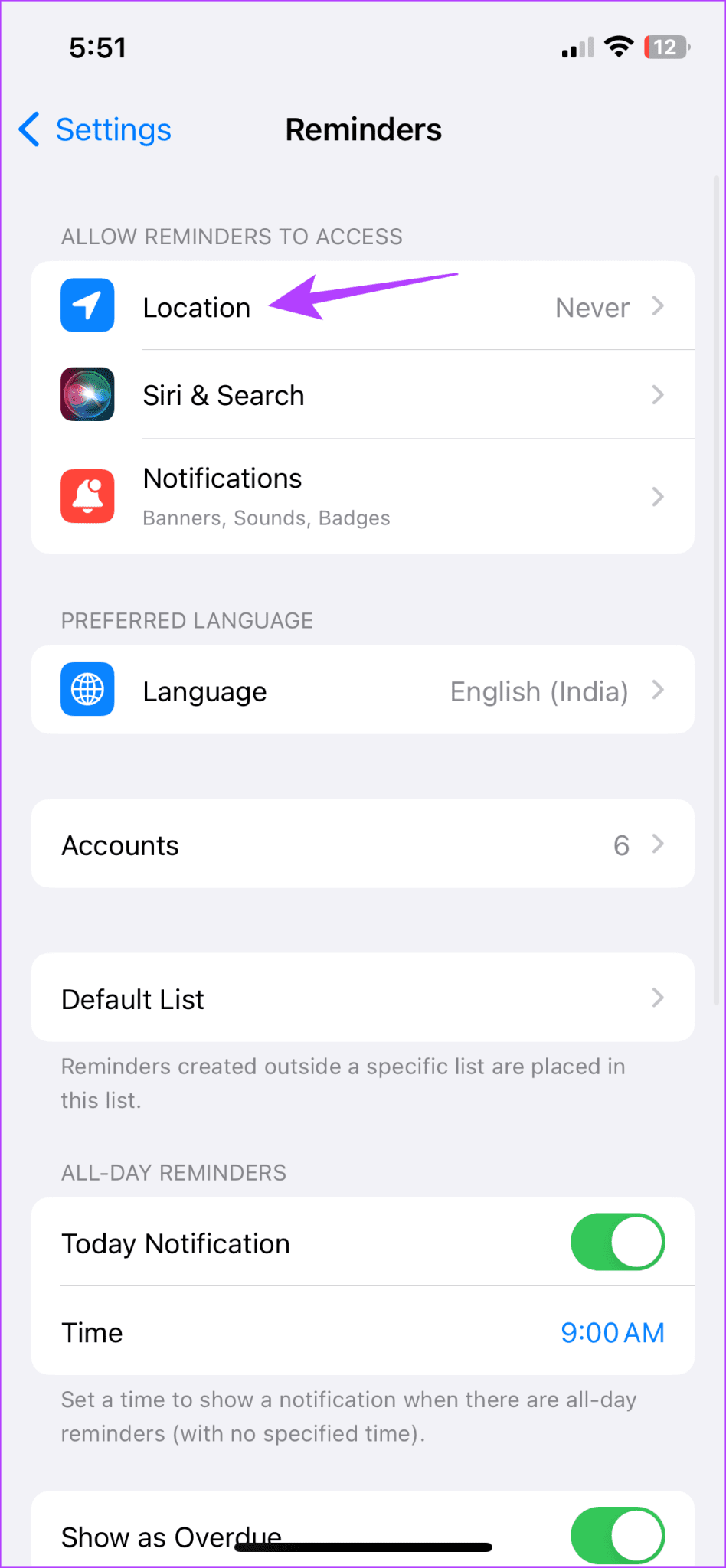Open Notifications via the red bell icon
The width and height of the screenshot is (726, 1568).
[87, 496]
